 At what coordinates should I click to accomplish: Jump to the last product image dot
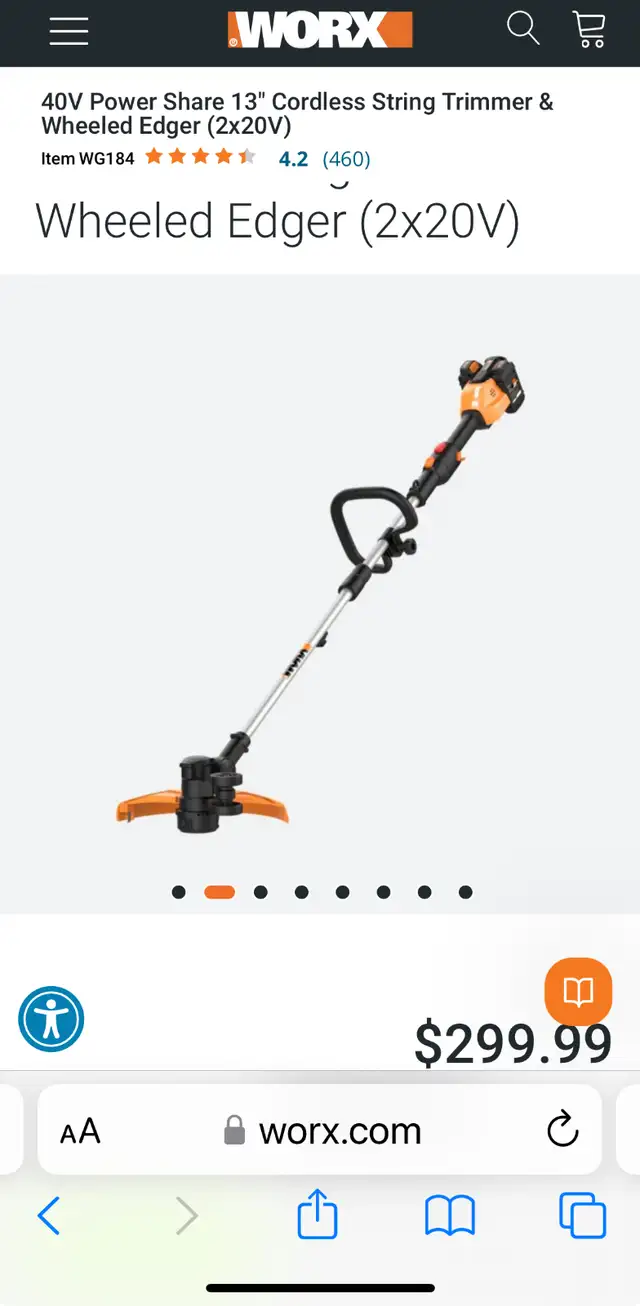465,892
